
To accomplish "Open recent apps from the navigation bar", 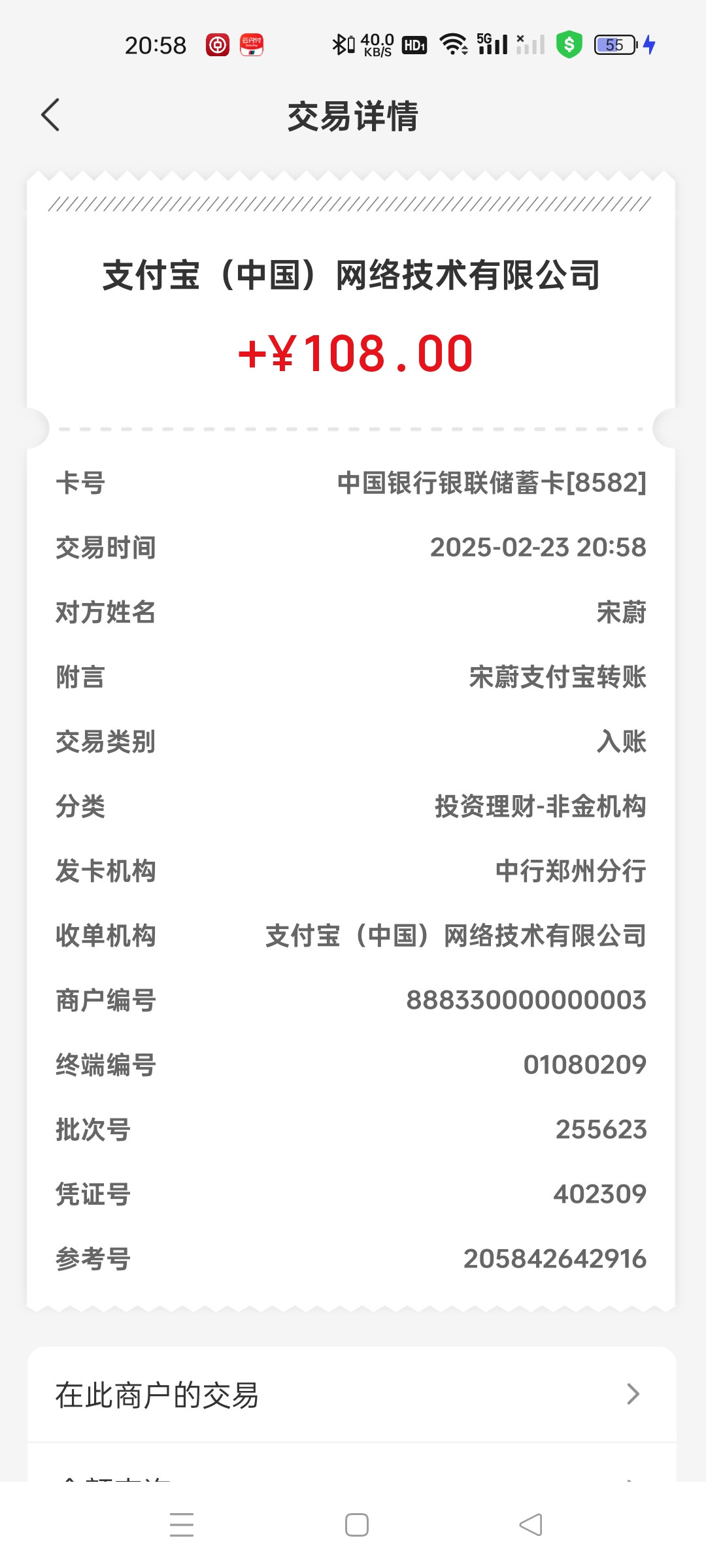I will point(182,1525).
